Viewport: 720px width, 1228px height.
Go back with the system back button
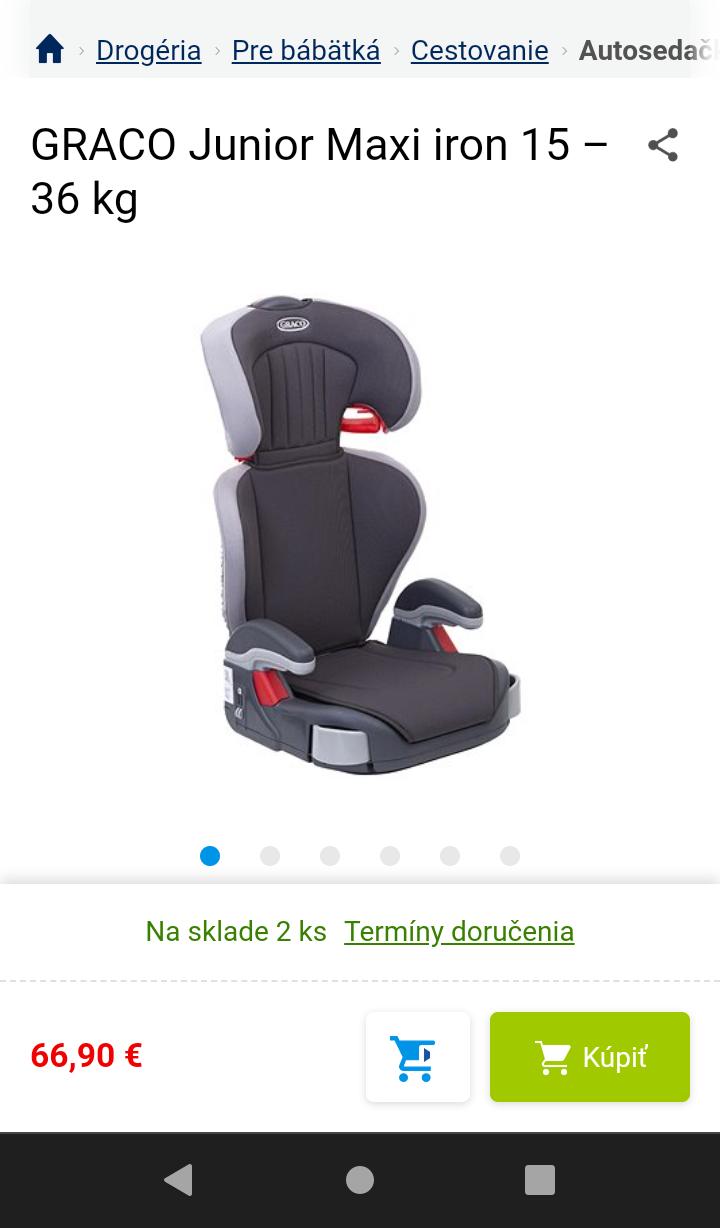[x=179, y=1180]
